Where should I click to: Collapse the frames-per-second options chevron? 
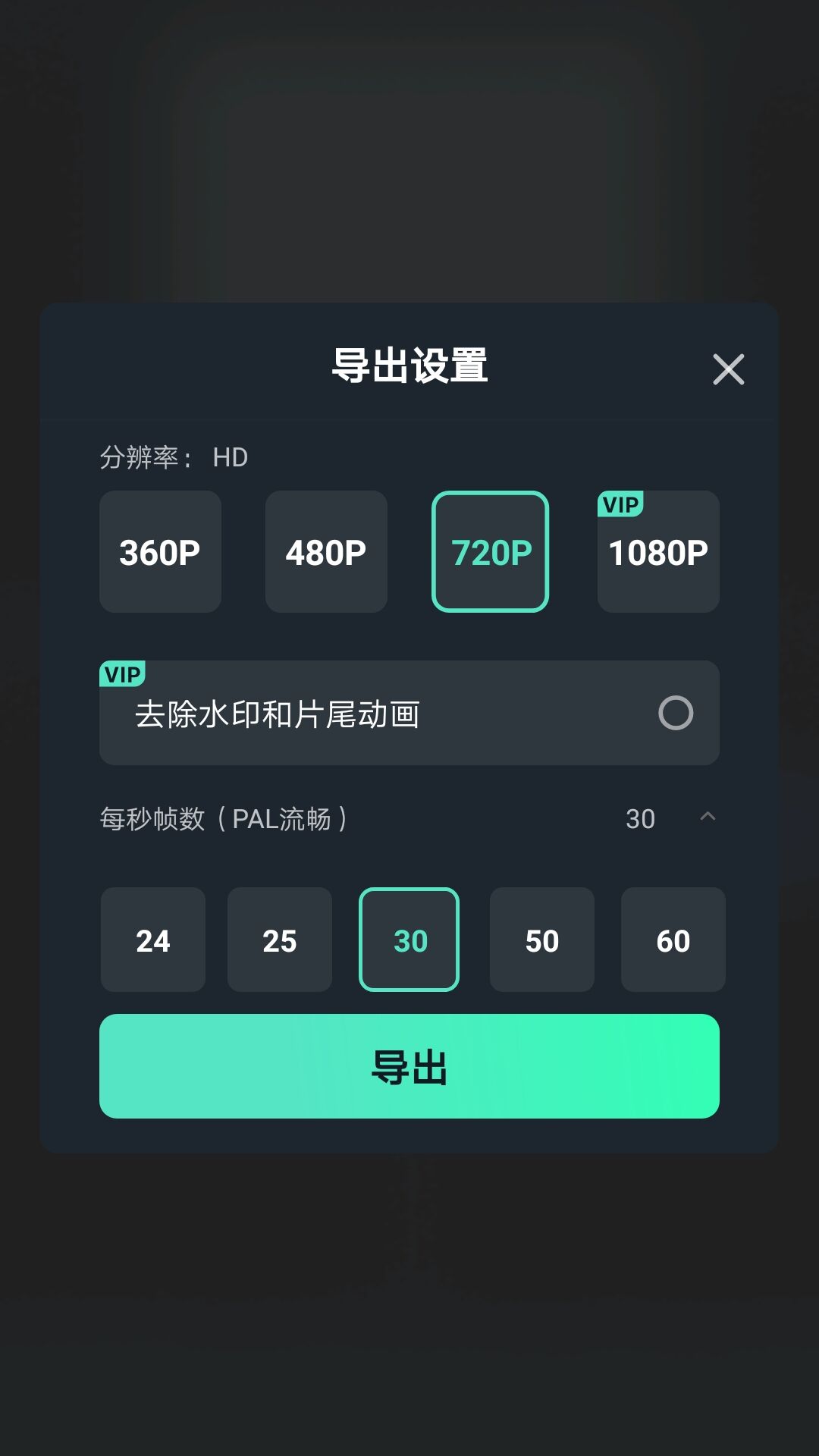pos(708,817)
